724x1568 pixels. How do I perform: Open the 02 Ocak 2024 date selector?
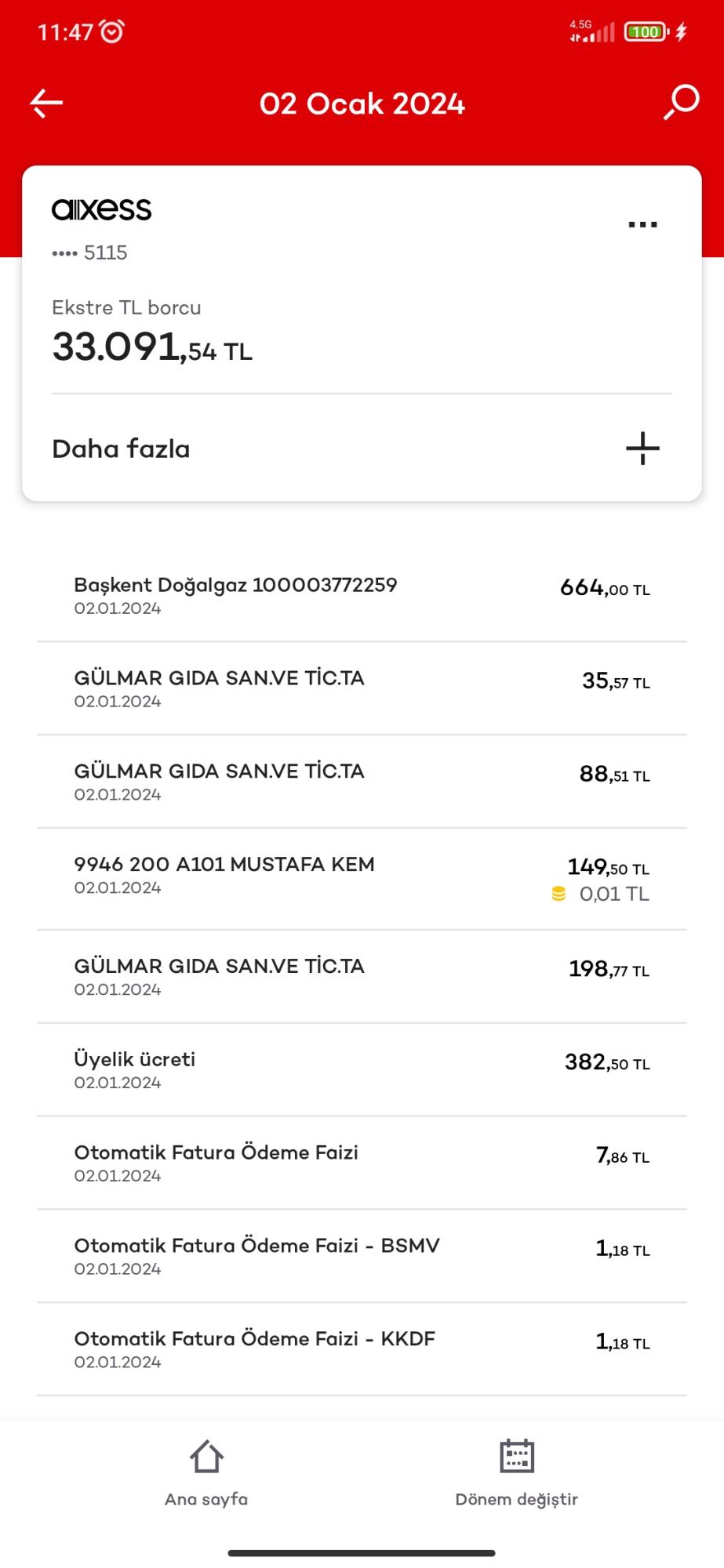click(x=362, y=103)
